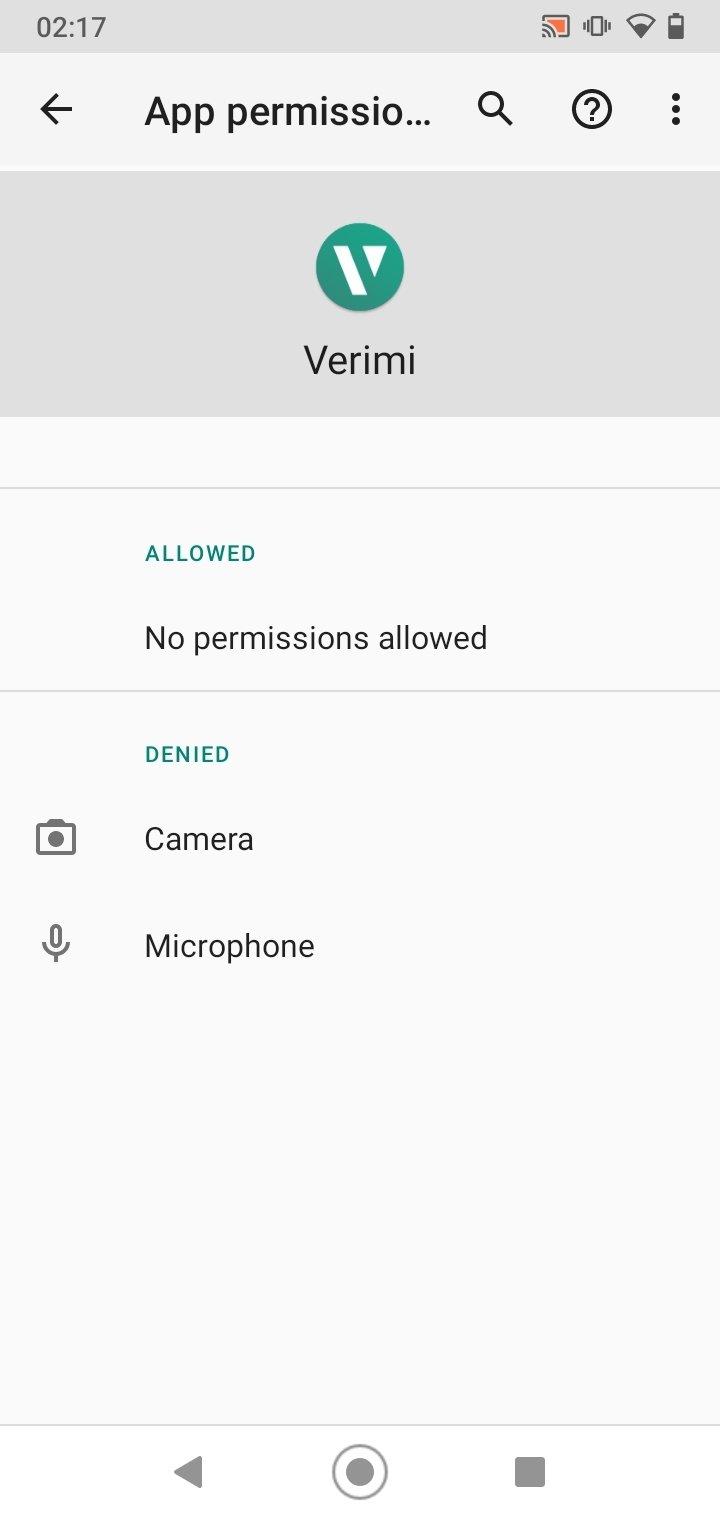Open the Microphone permission row
This screenshot has width=720, height=1520.
[360, 945]
